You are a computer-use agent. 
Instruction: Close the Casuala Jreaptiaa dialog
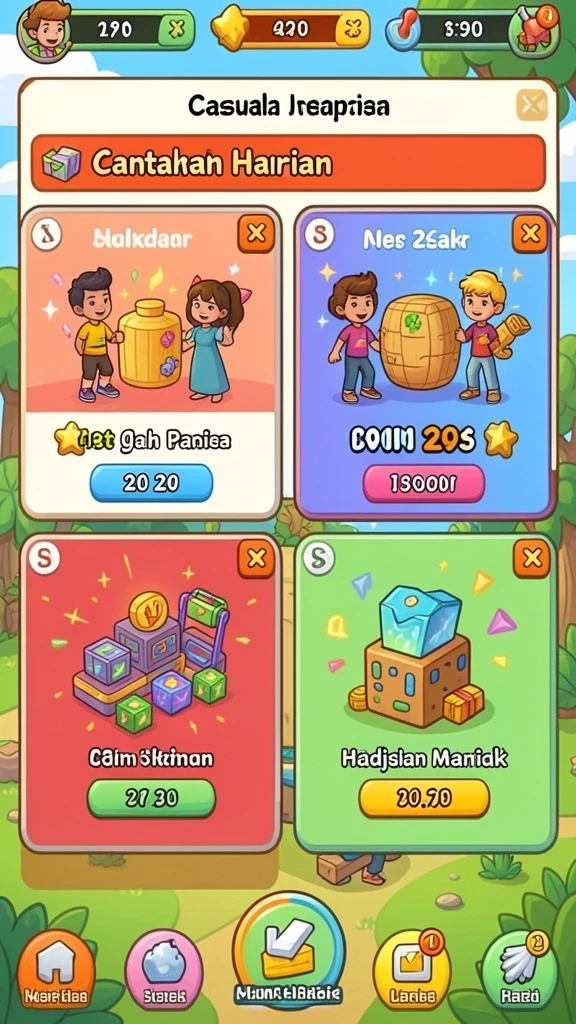532,104
